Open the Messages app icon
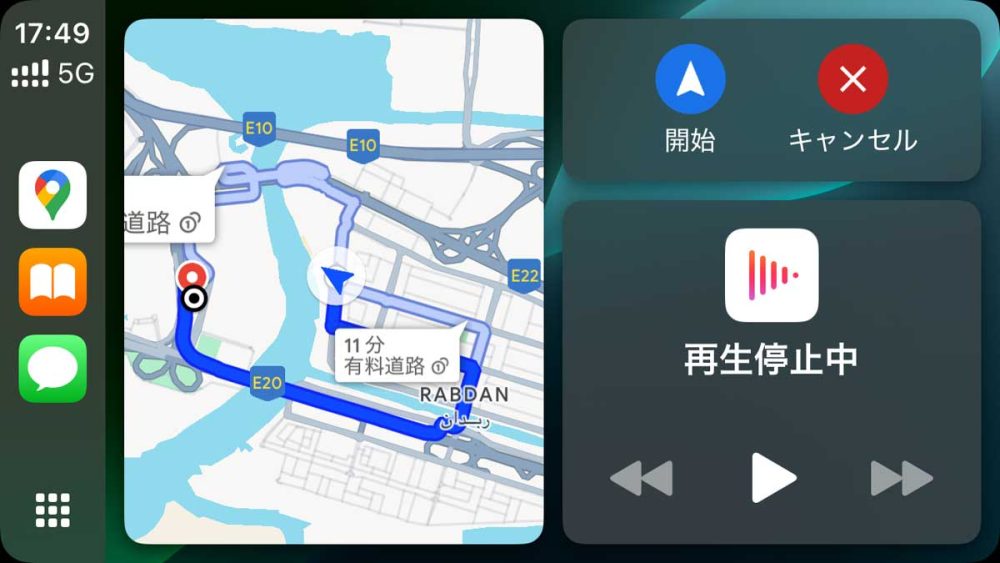 click(53, 368)
